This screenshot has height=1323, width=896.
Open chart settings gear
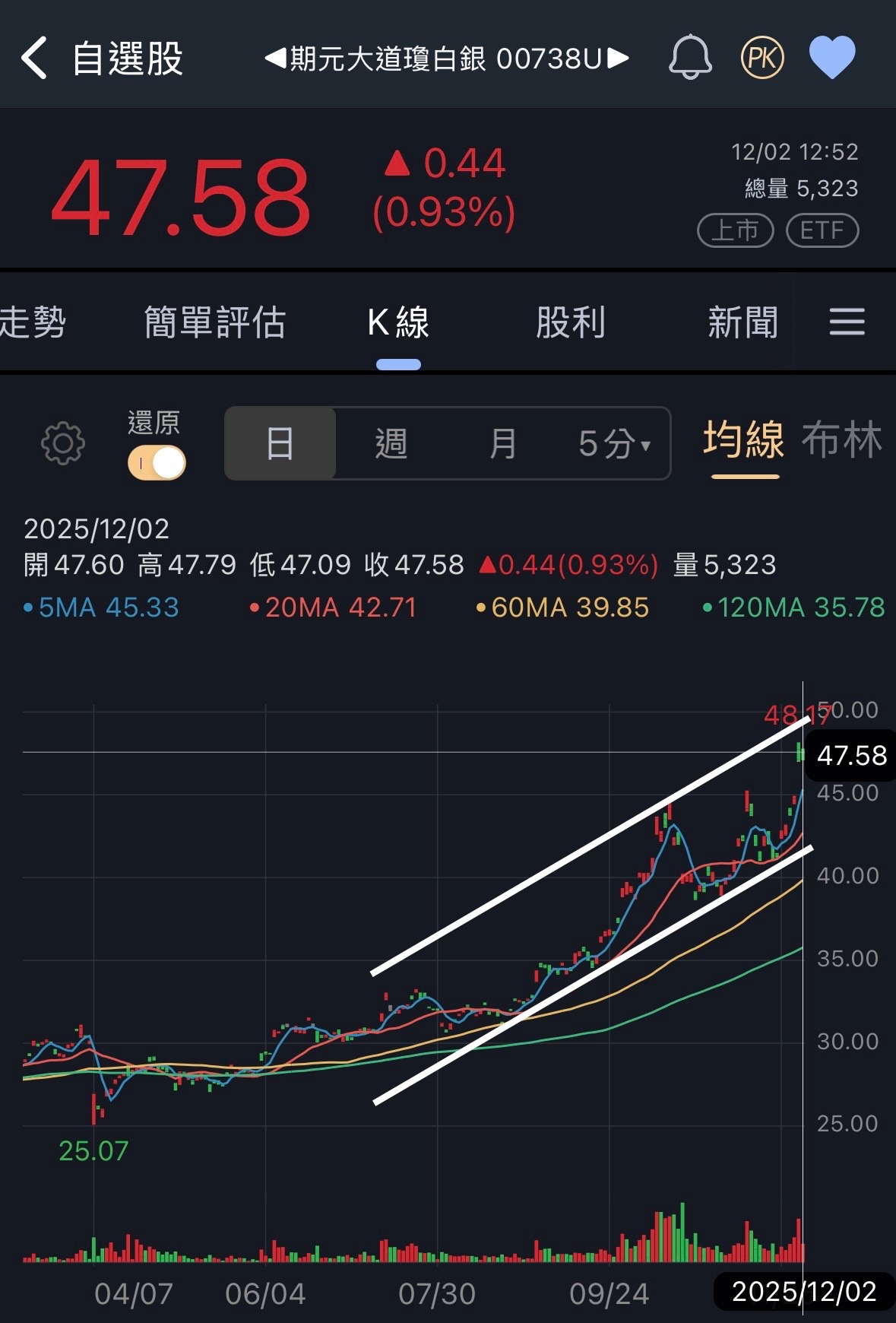click(x=62, y=443)
